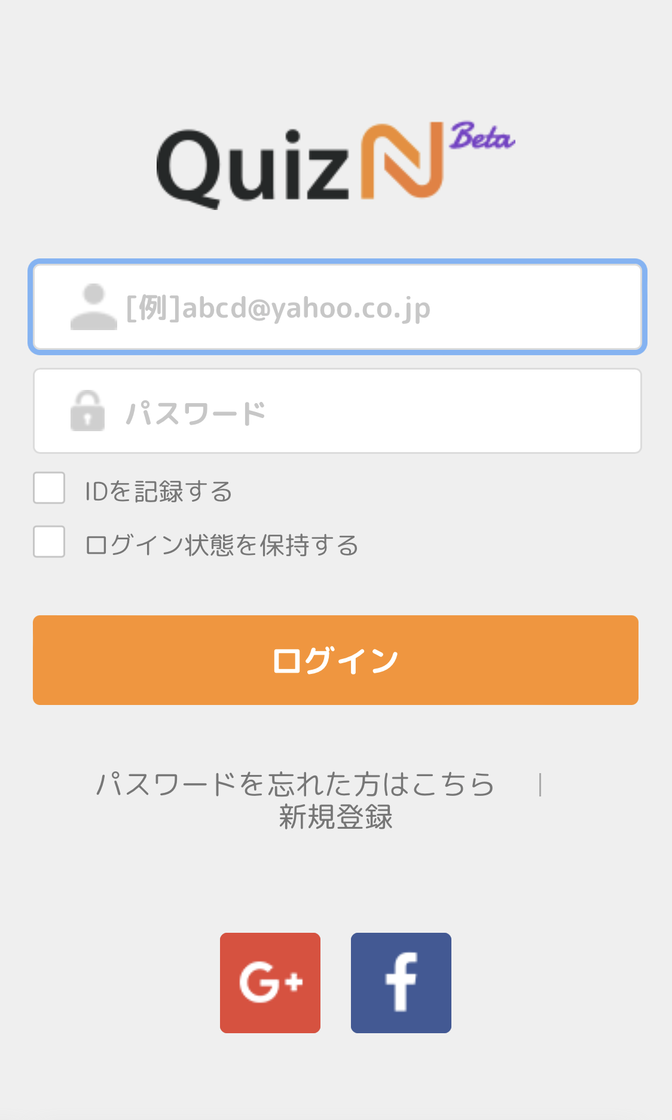The height and width of the screenshot is (1120, 672).
Task: Tap the パスワード password field
Action: 337,411
